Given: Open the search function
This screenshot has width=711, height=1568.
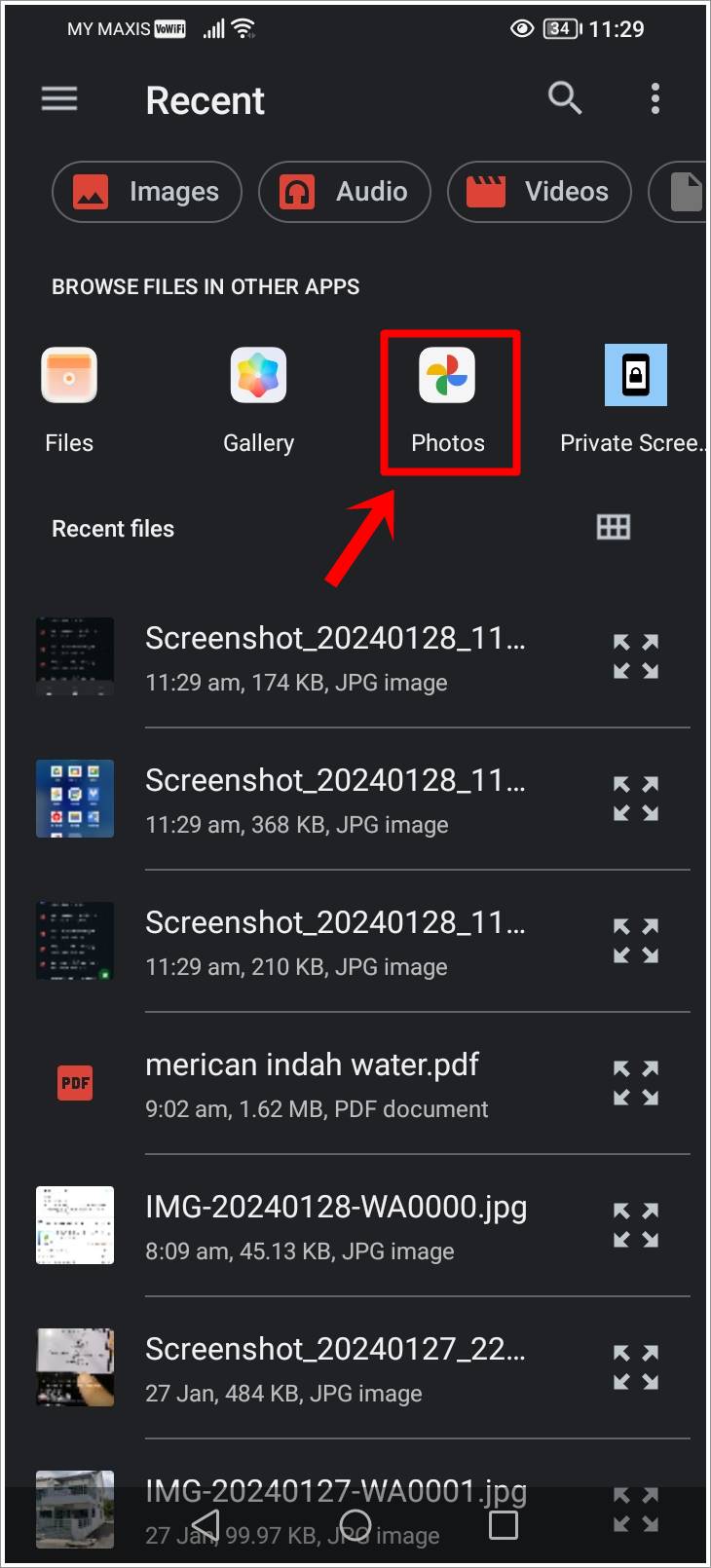Looking at the screenshot, I should 565,98.
